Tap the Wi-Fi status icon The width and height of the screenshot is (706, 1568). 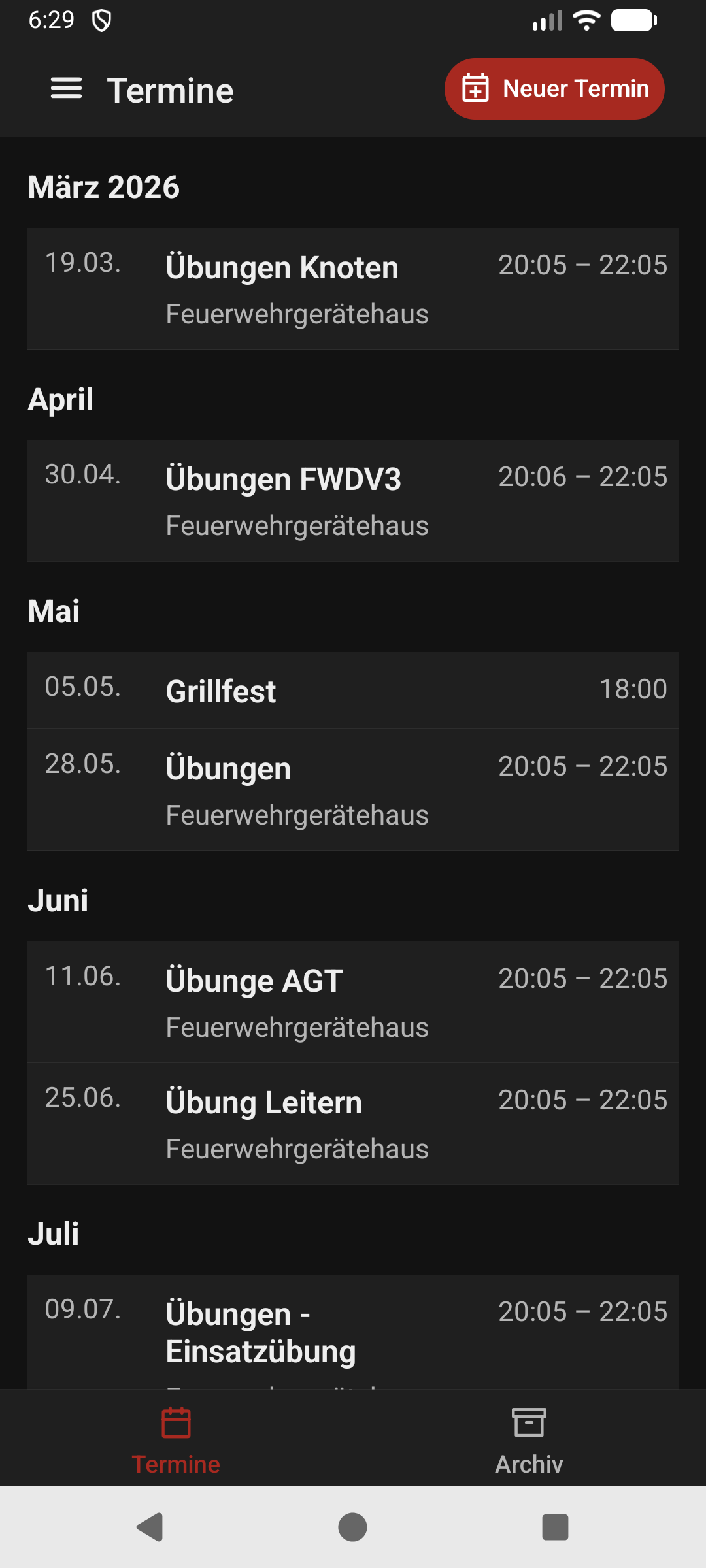[x=586, y=20]
